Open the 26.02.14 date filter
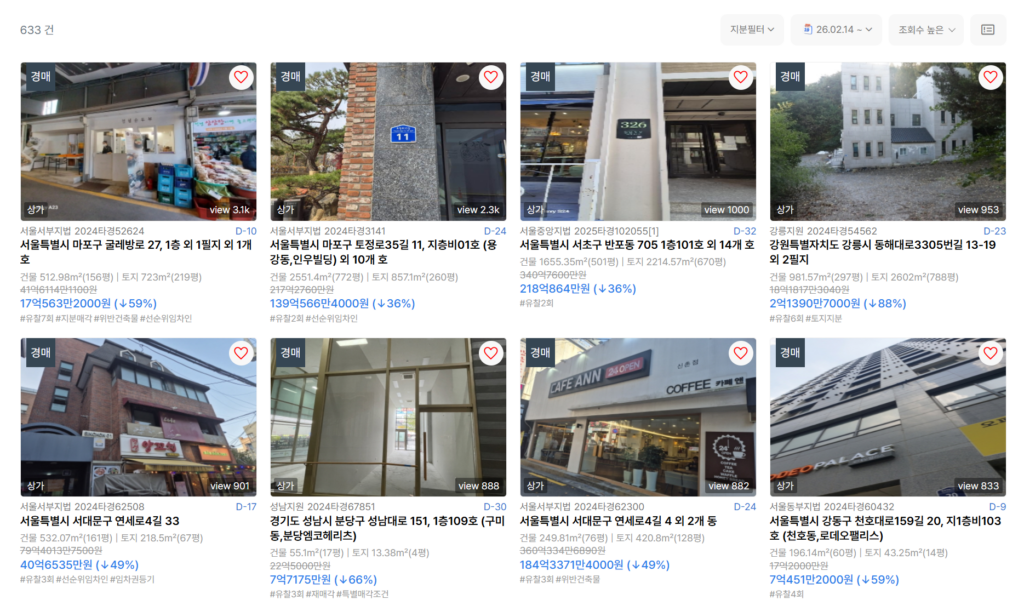Screen dimensions: 1024x611 click(x=836, y=30)
